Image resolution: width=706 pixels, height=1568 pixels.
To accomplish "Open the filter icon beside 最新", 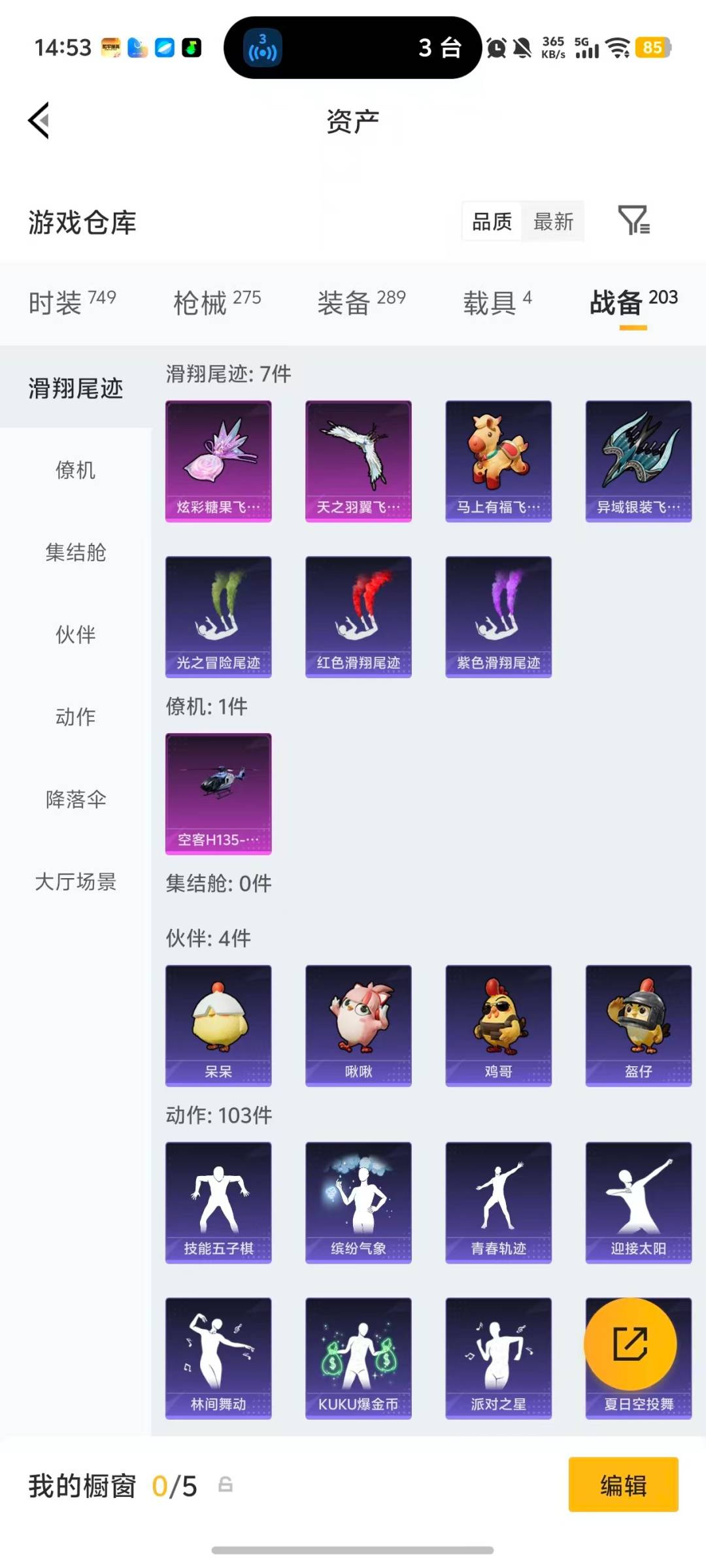I will (x=633, y=221).
